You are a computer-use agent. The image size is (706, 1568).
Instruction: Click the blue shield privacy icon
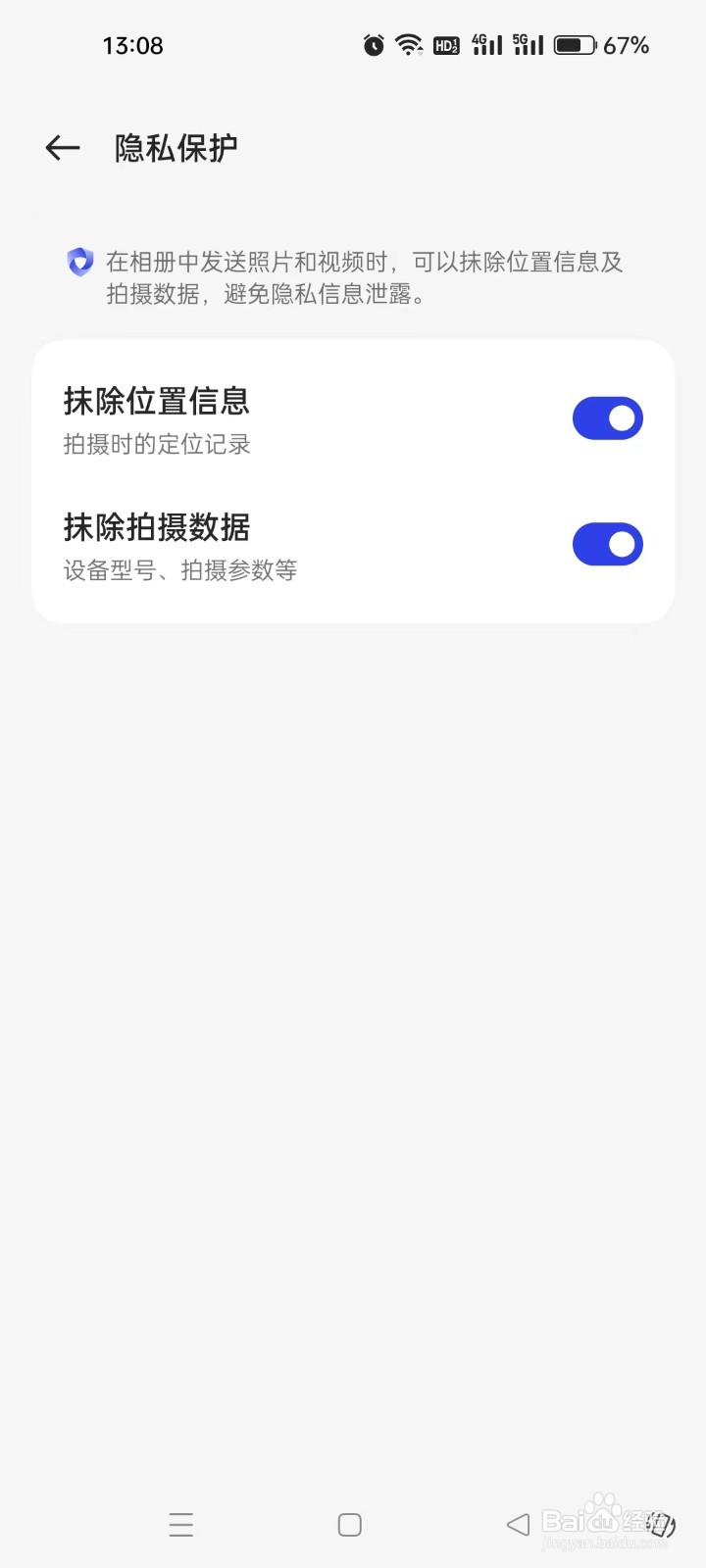pyautogui.click(x=78, y=263)
